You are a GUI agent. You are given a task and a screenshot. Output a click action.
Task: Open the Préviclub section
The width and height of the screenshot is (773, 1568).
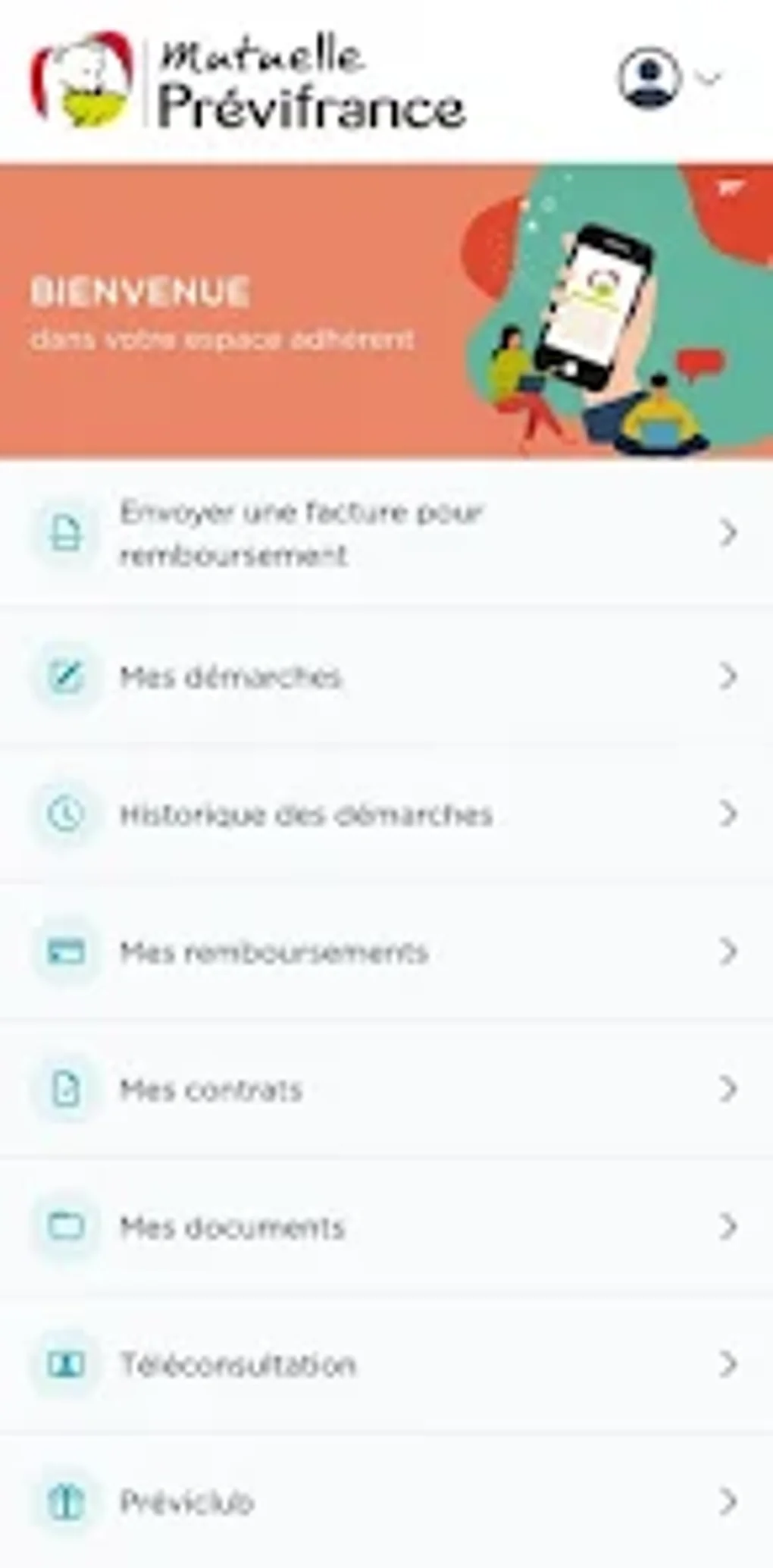click(x=385, y=1501)
